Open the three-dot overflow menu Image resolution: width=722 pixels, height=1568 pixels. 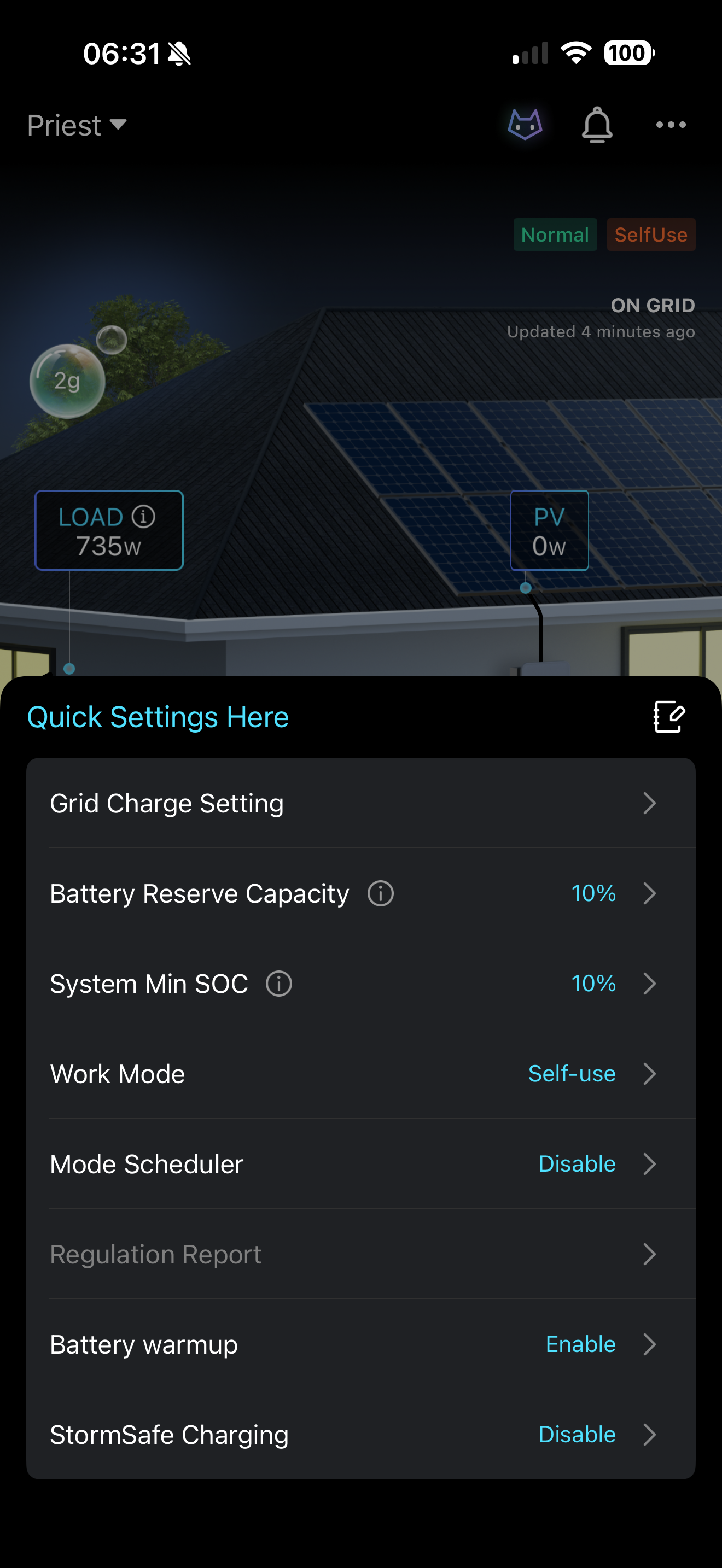[x=670, y=125]
